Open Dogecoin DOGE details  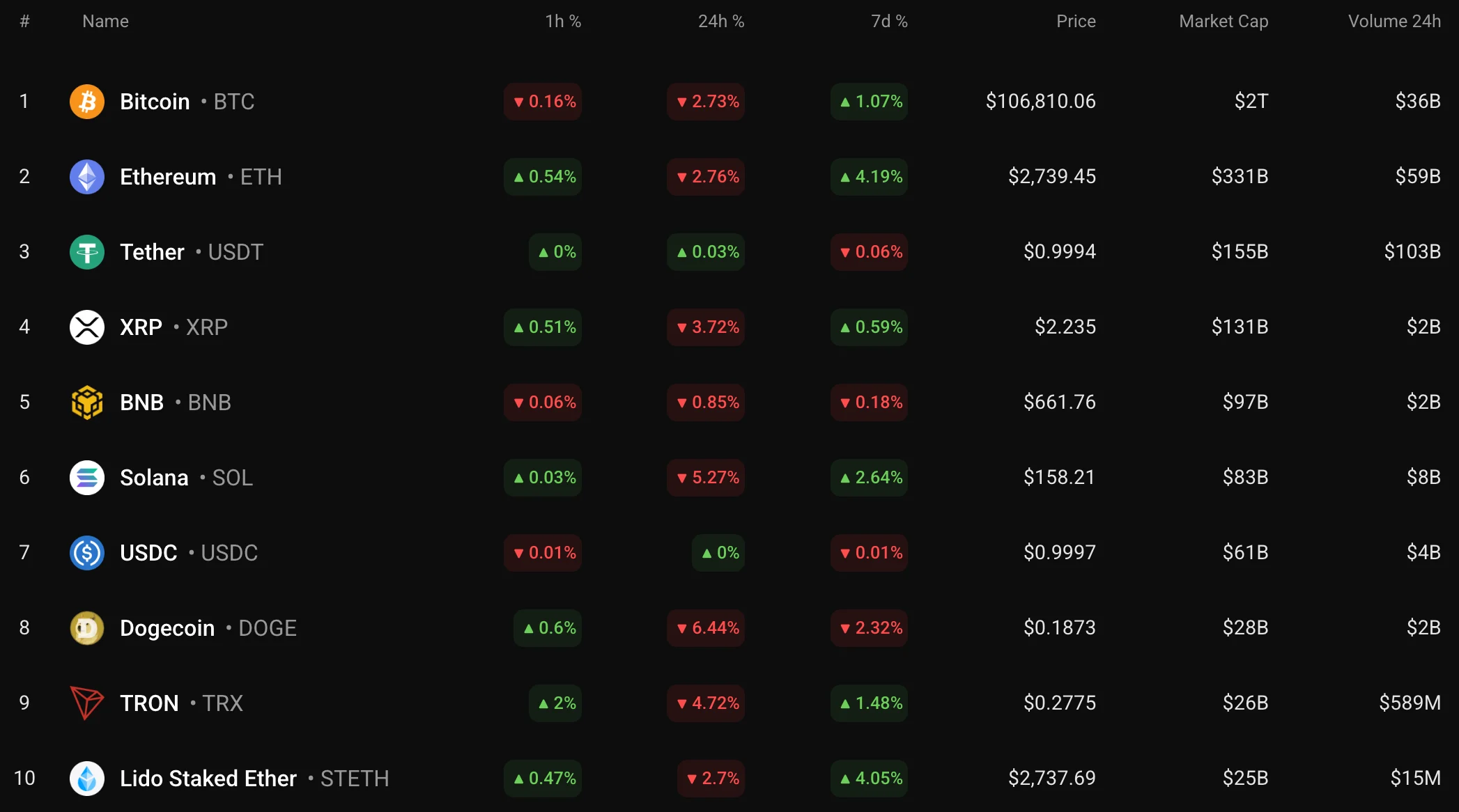(x=167, y=628)
